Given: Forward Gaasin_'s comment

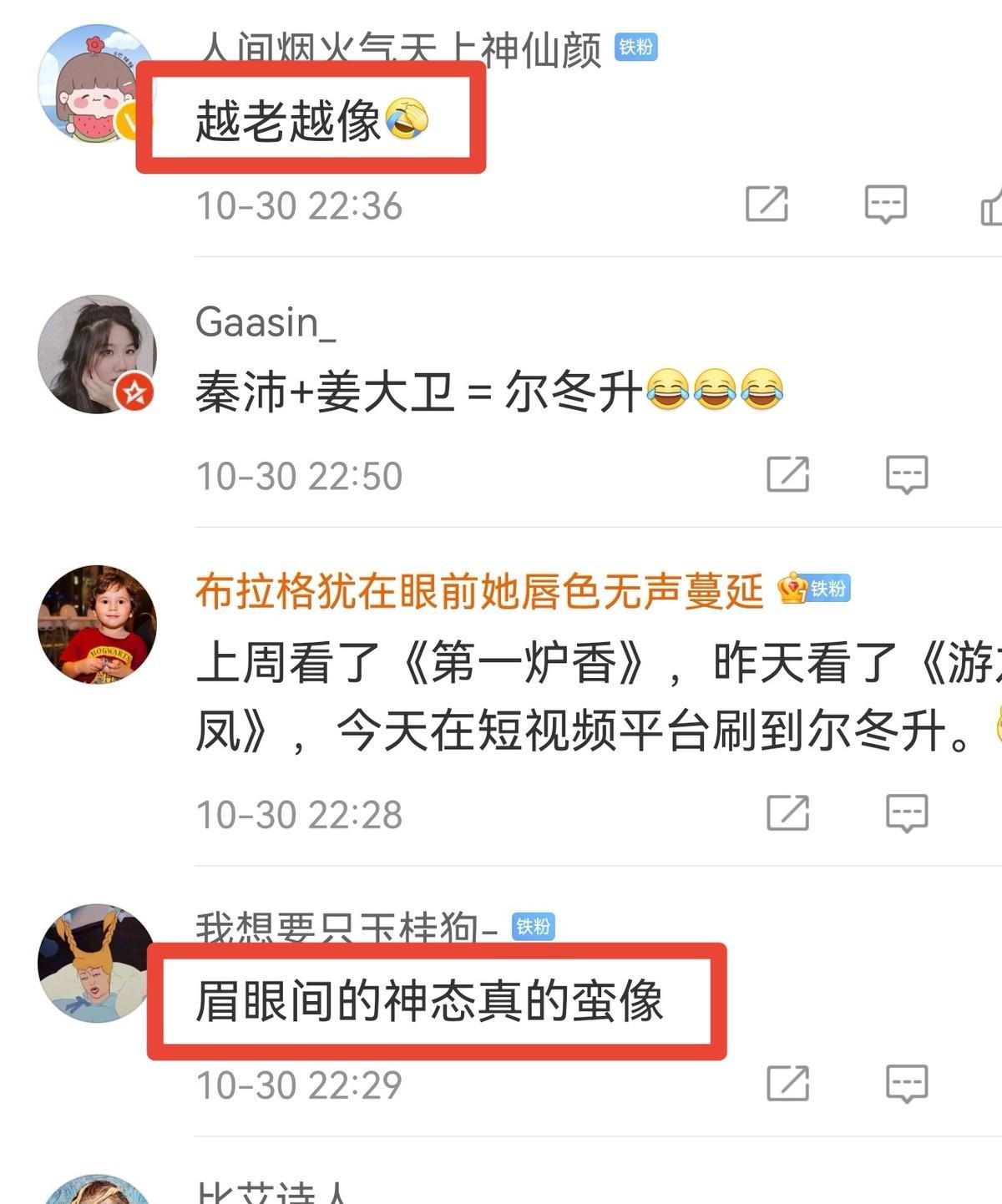Looking at the screenshot, I should [x=787, y=475].
